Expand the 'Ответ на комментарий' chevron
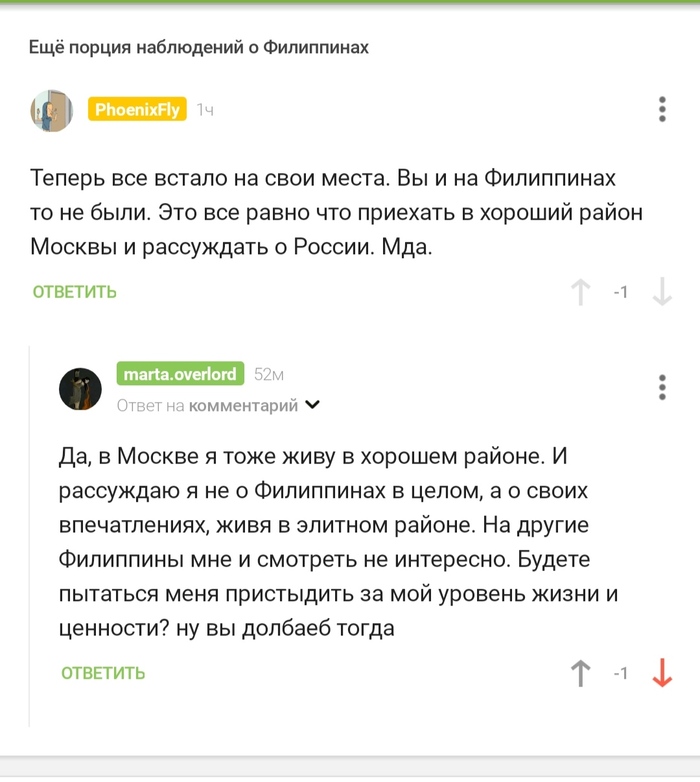Viewport: 700px width, 782px height. tap(312, 405)
